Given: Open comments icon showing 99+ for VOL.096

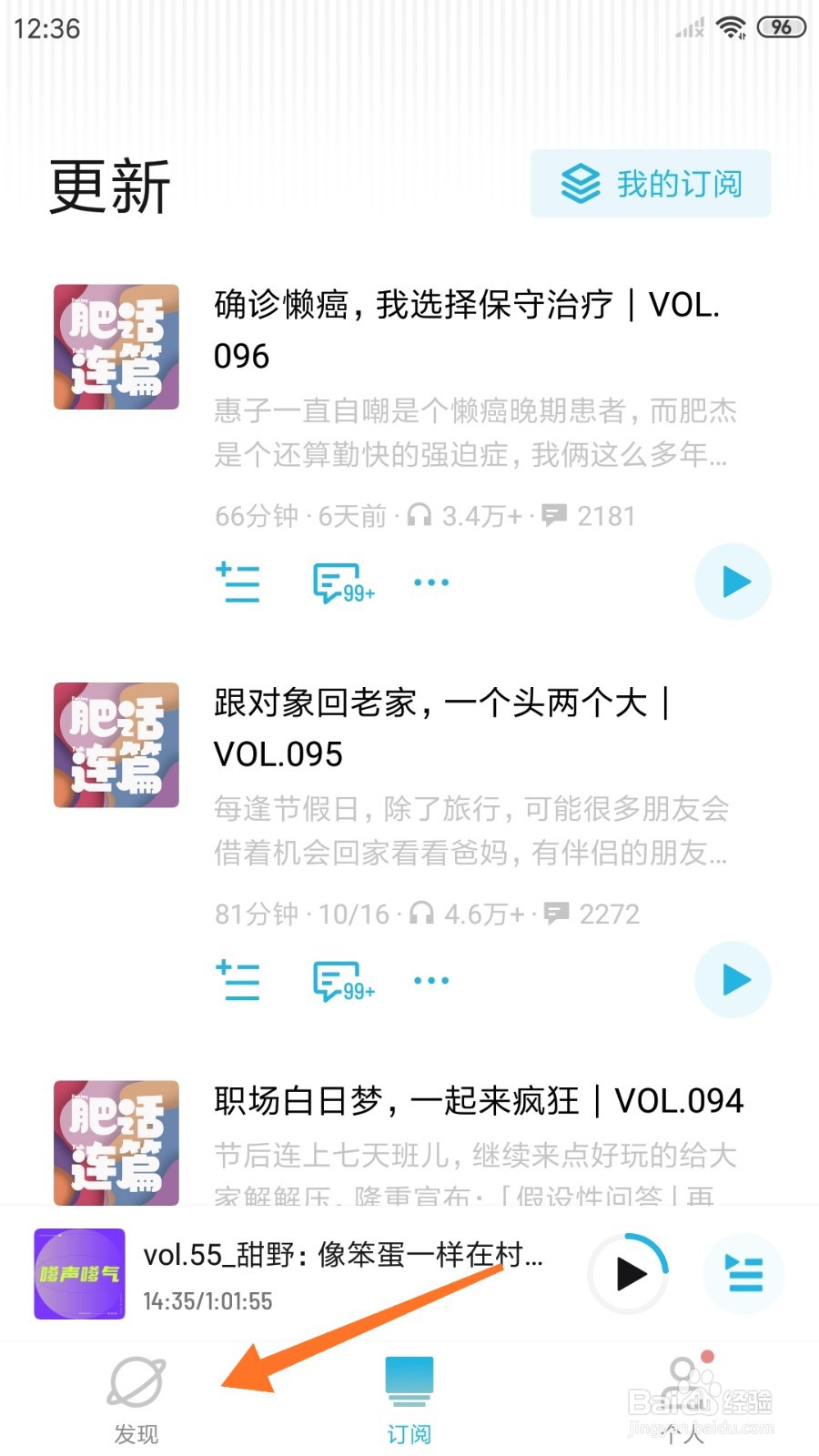Looking at the screenshot, I should tap(337, 582).
